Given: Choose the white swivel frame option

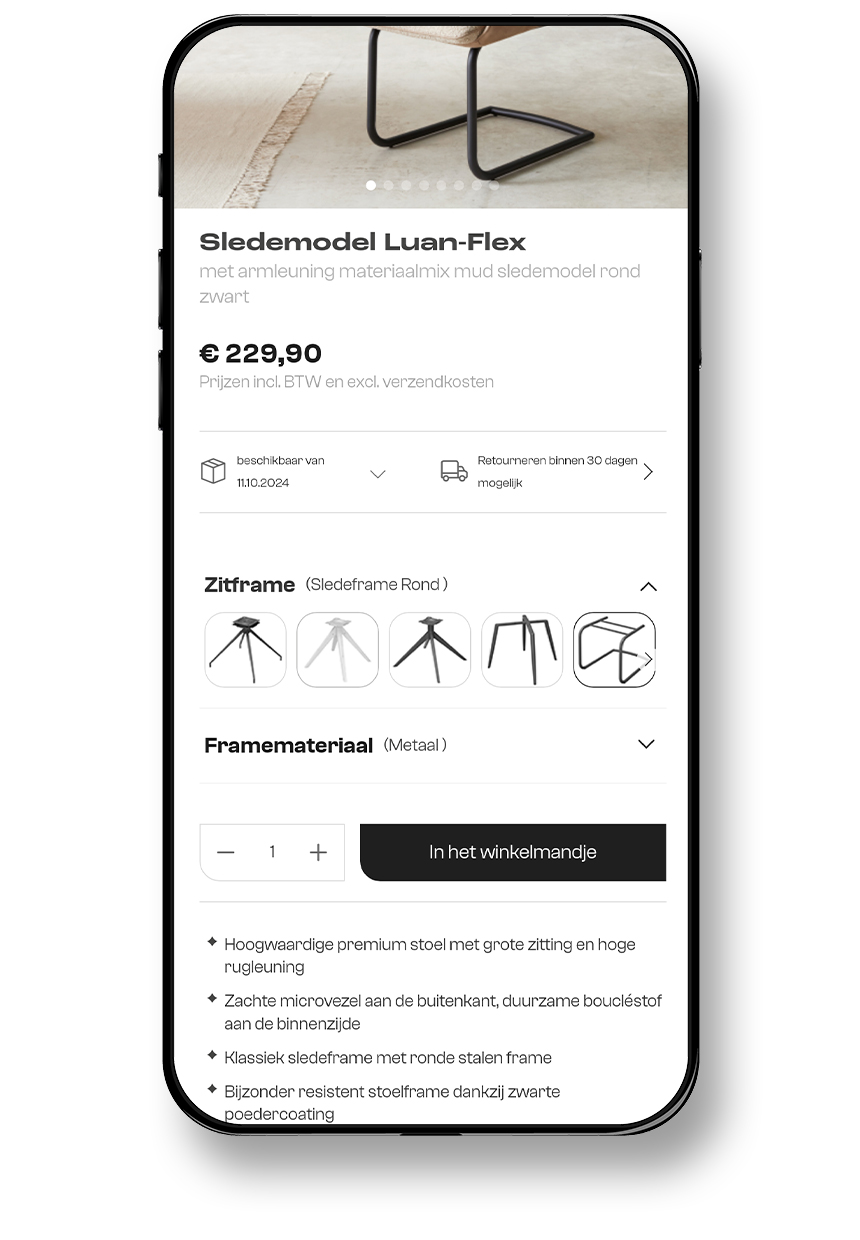Looking at the screenshot, I should click(337, 650).
